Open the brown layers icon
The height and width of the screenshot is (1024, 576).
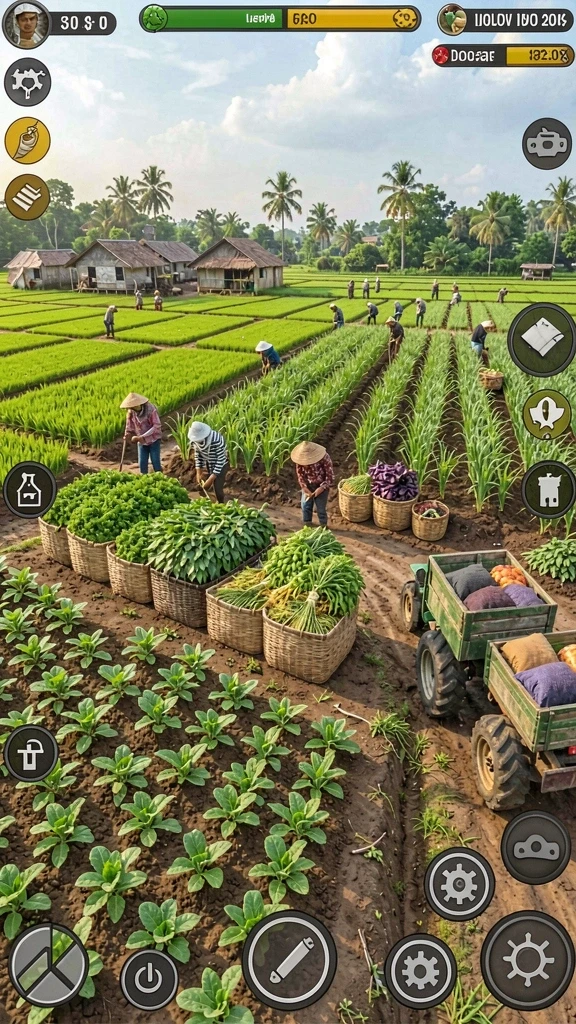[x=27, y=197]
